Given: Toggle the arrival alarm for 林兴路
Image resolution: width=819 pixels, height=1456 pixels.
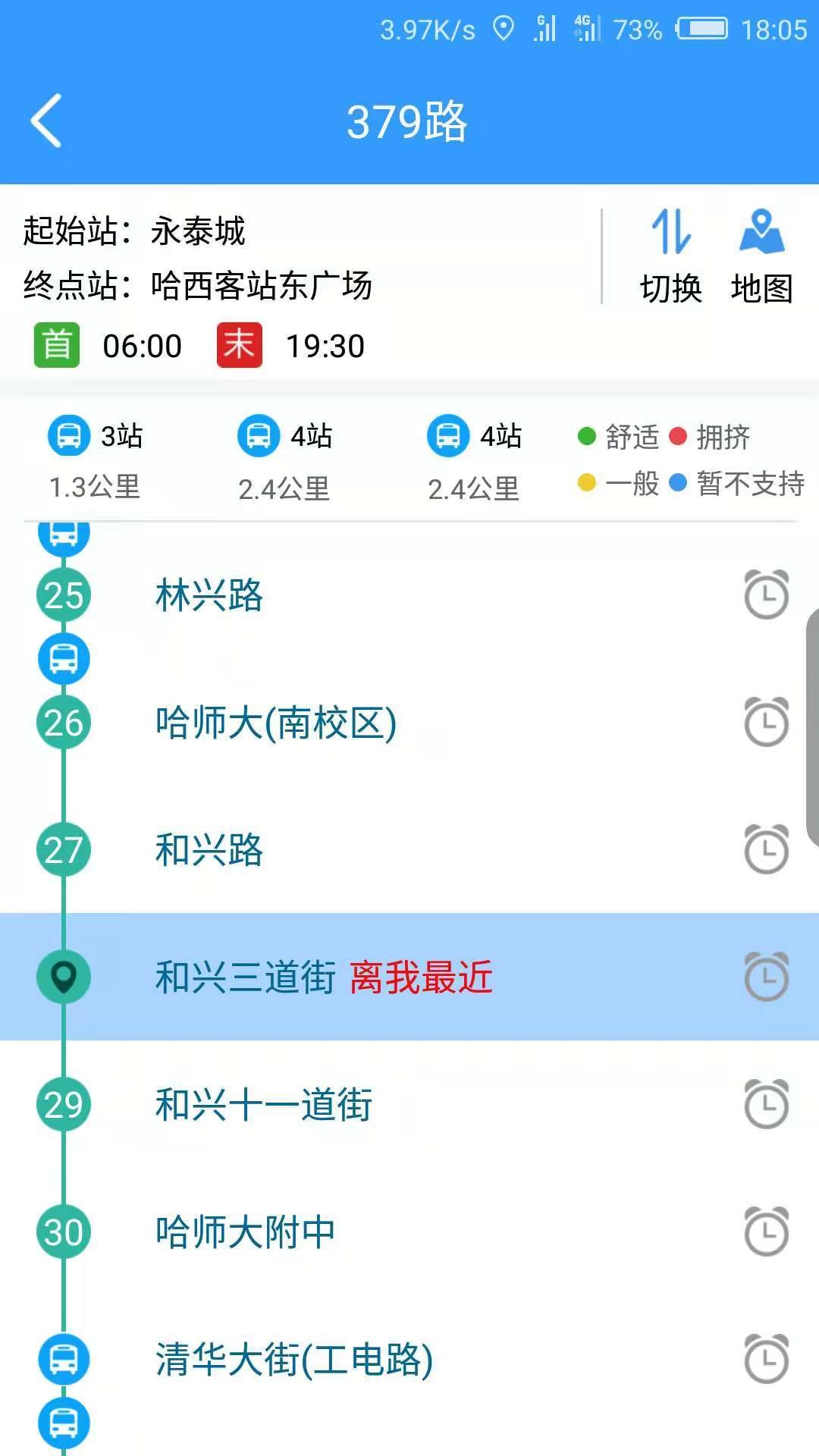Looking at the screenshot, I should [x=766, y=595].
